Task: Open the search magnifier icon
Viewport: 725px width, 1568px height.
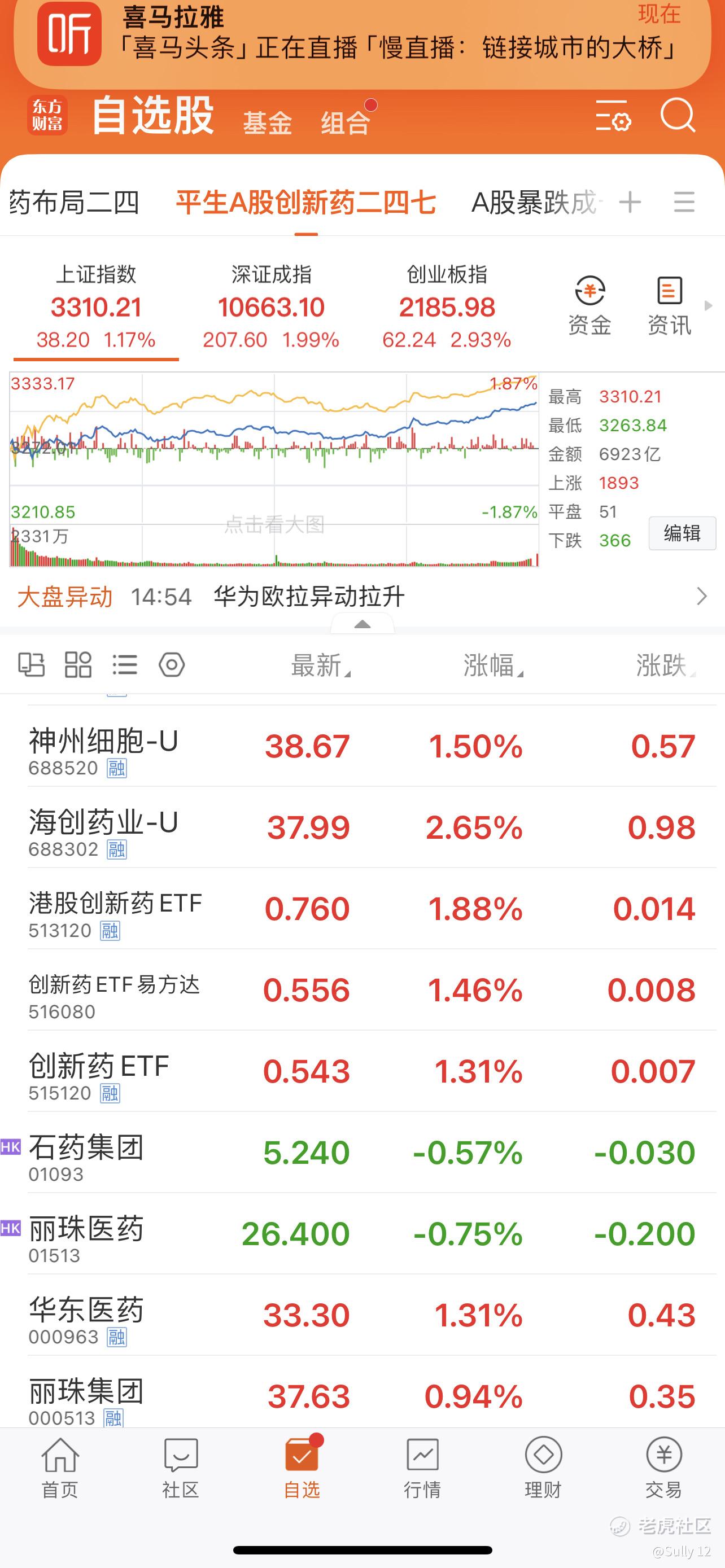Action: [678, 115]
